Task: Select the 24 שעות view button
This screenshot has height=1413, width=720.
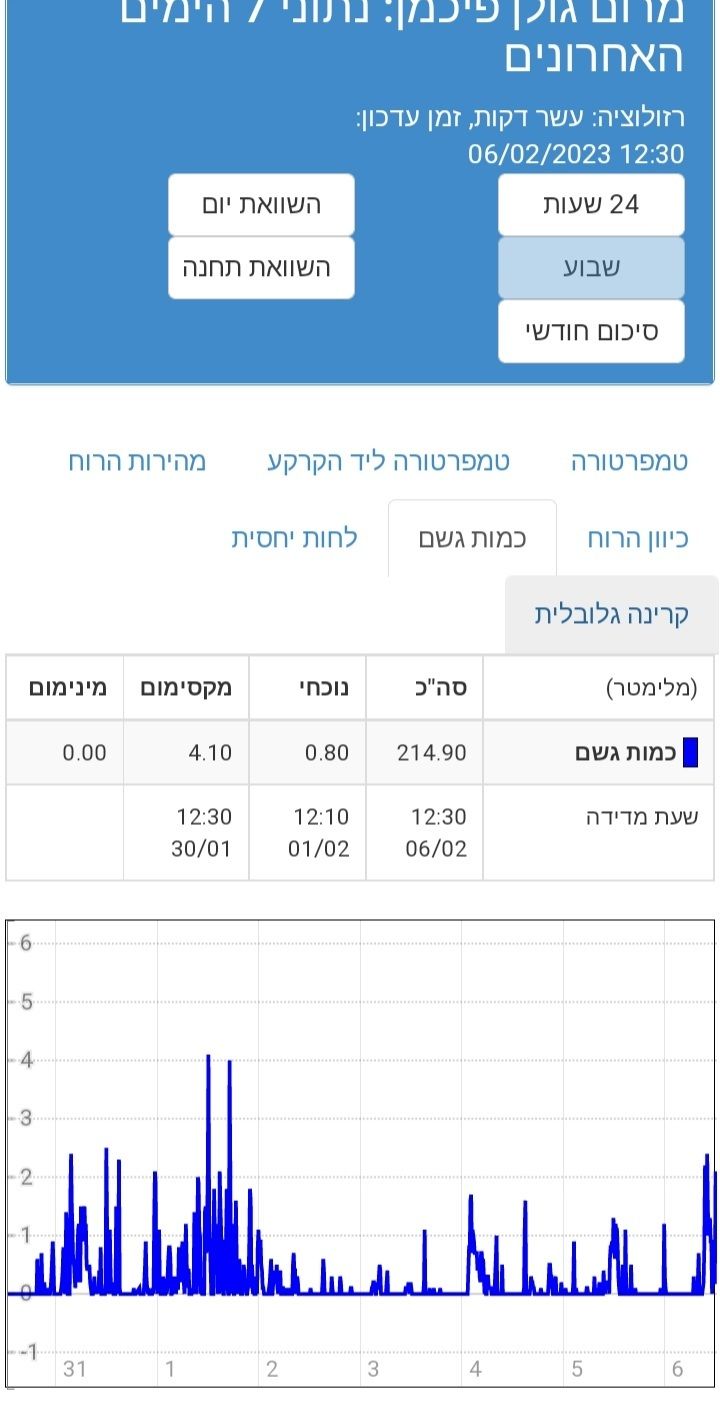Action: [x=591, y=205]
